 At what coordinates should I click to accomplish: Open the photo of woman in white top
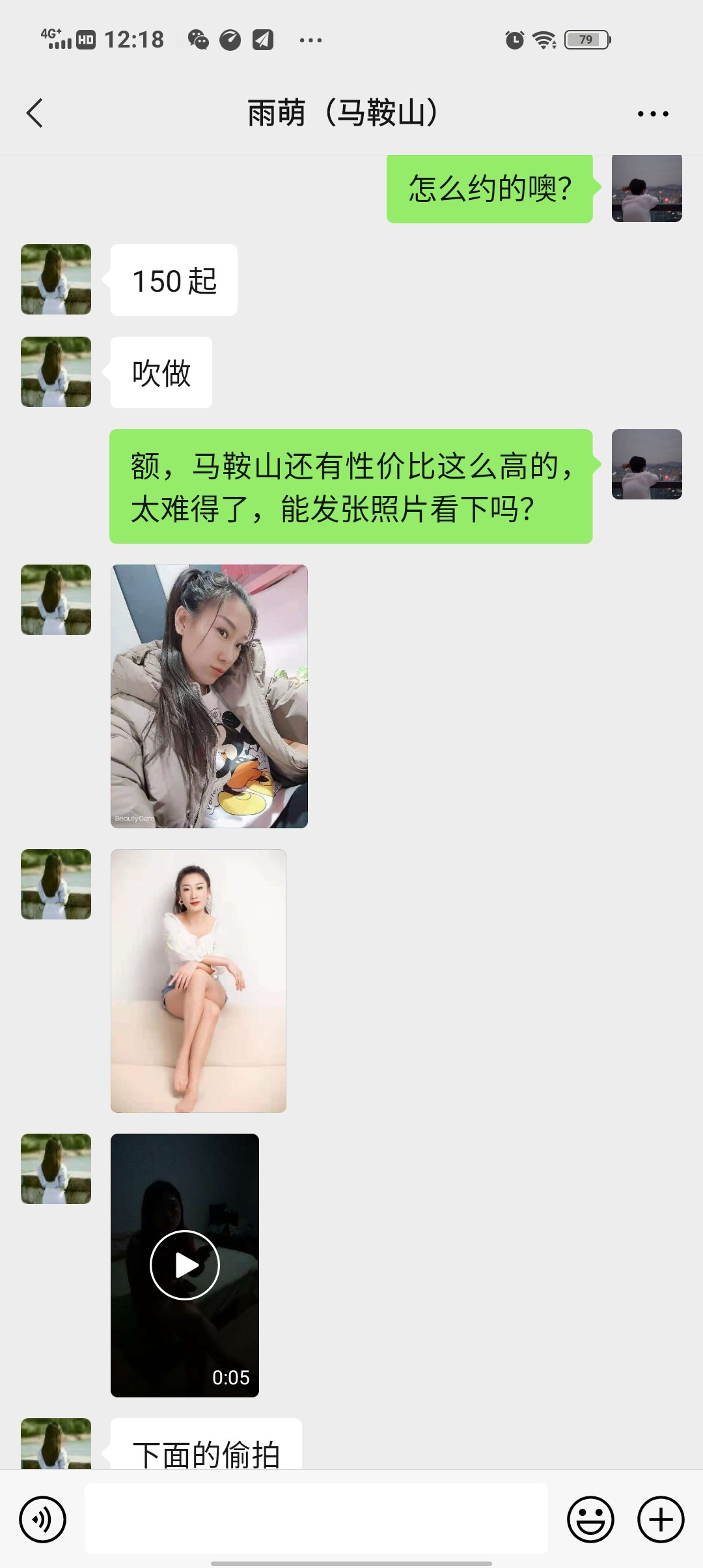[x=199, y=979]
